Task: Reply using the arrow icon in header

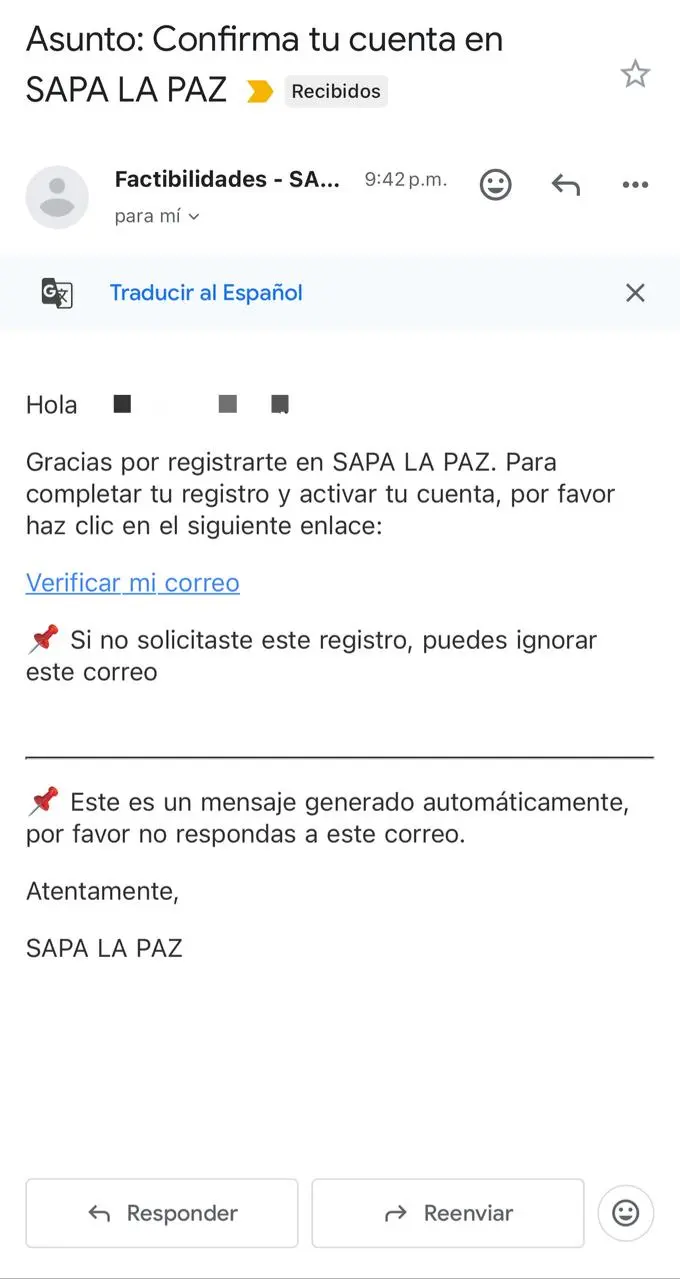Action: coord(566,184)
